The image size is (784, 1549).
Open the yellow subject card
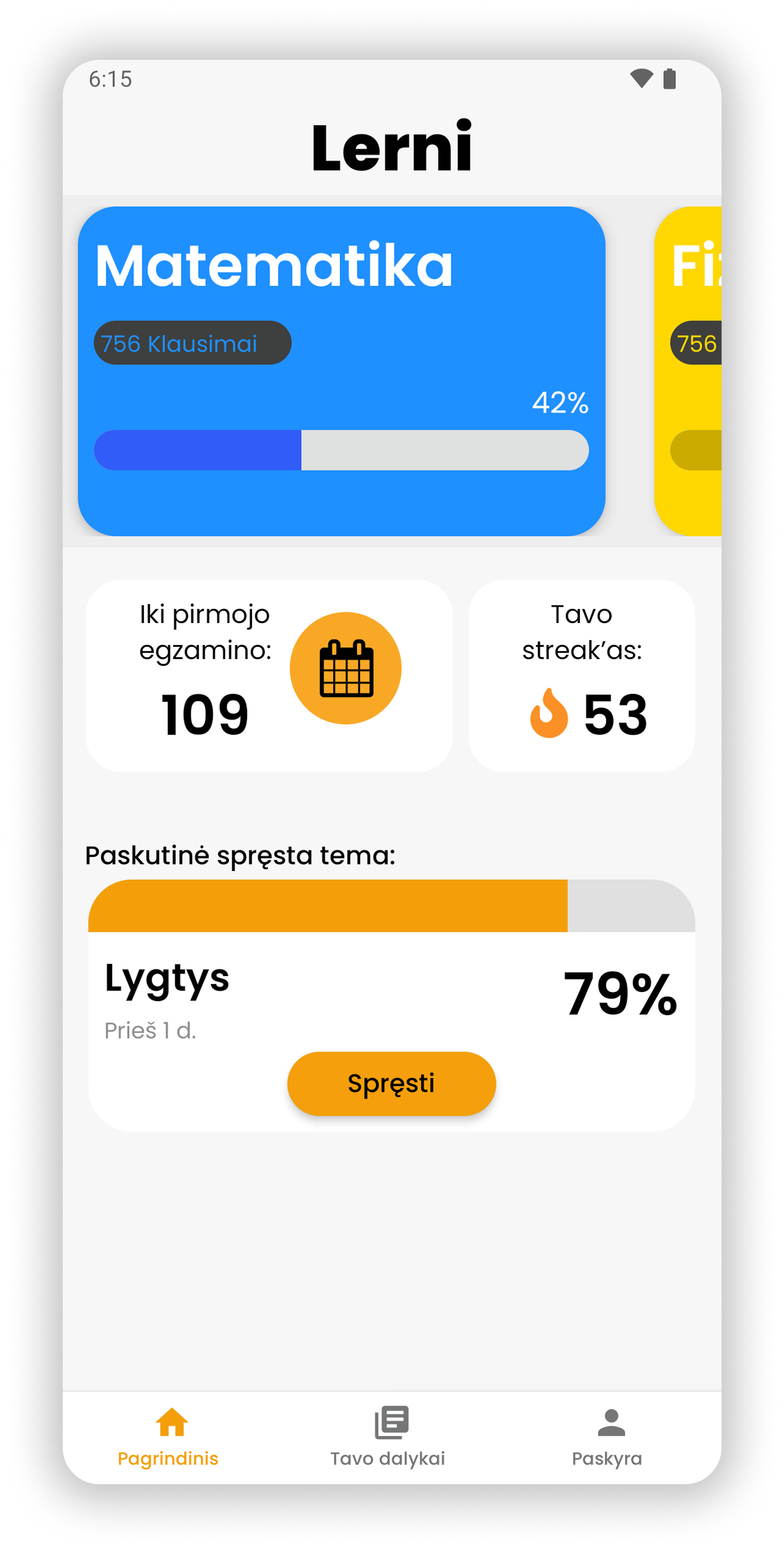tap(688, 371)
